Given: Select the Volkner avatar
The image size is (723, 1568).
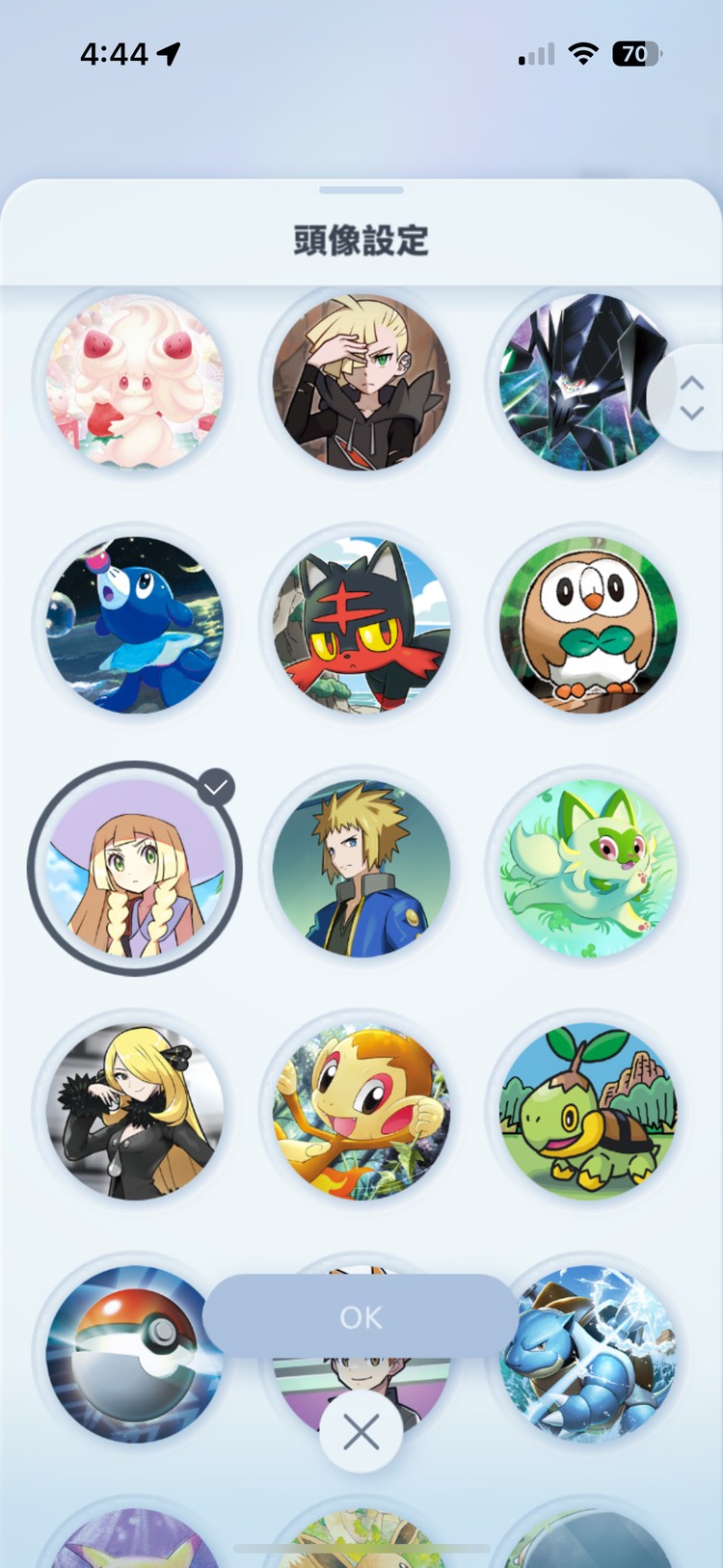Looking at the screenshot, I should [x=361, y=868].
